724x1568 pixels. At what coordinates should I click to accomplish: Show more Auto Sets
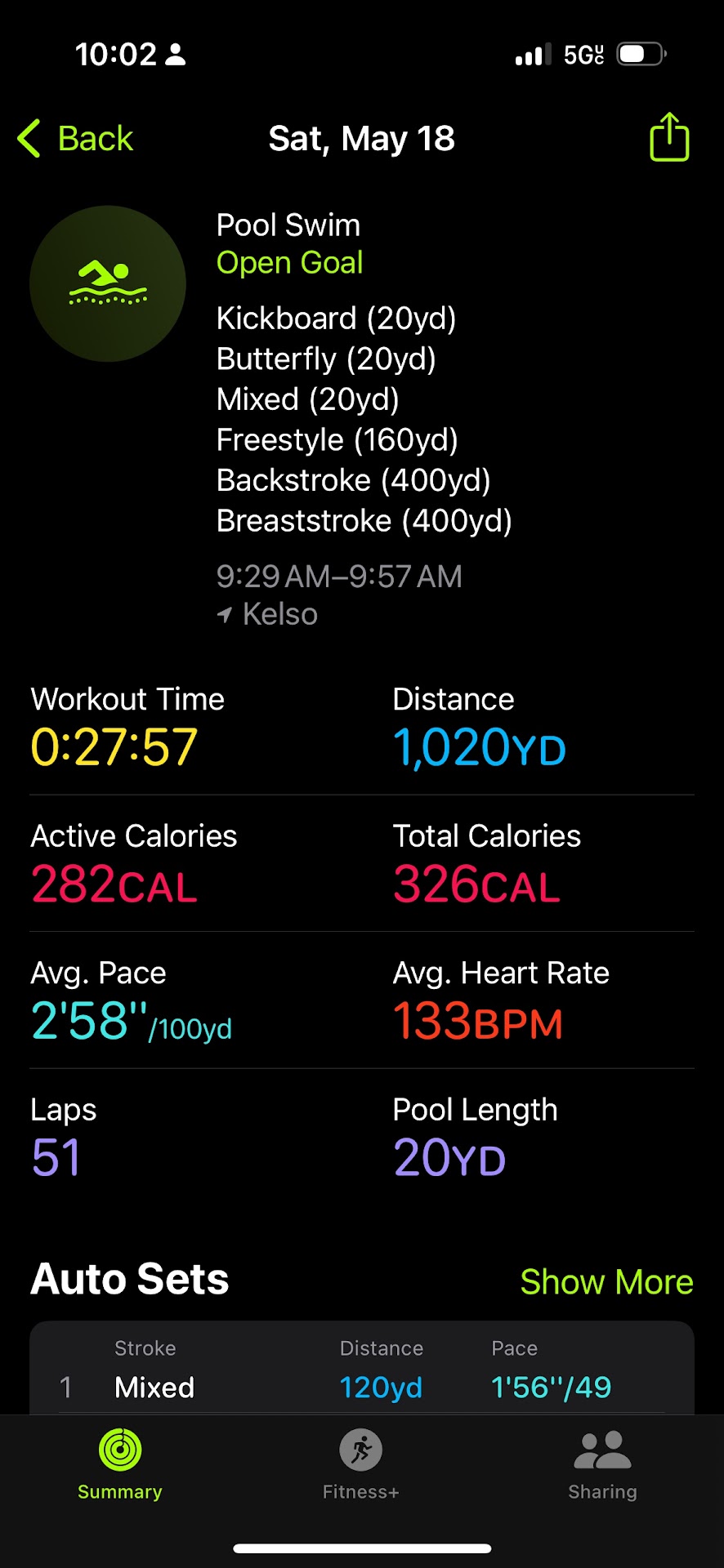pyautogui.click(x=606, y=1281)
